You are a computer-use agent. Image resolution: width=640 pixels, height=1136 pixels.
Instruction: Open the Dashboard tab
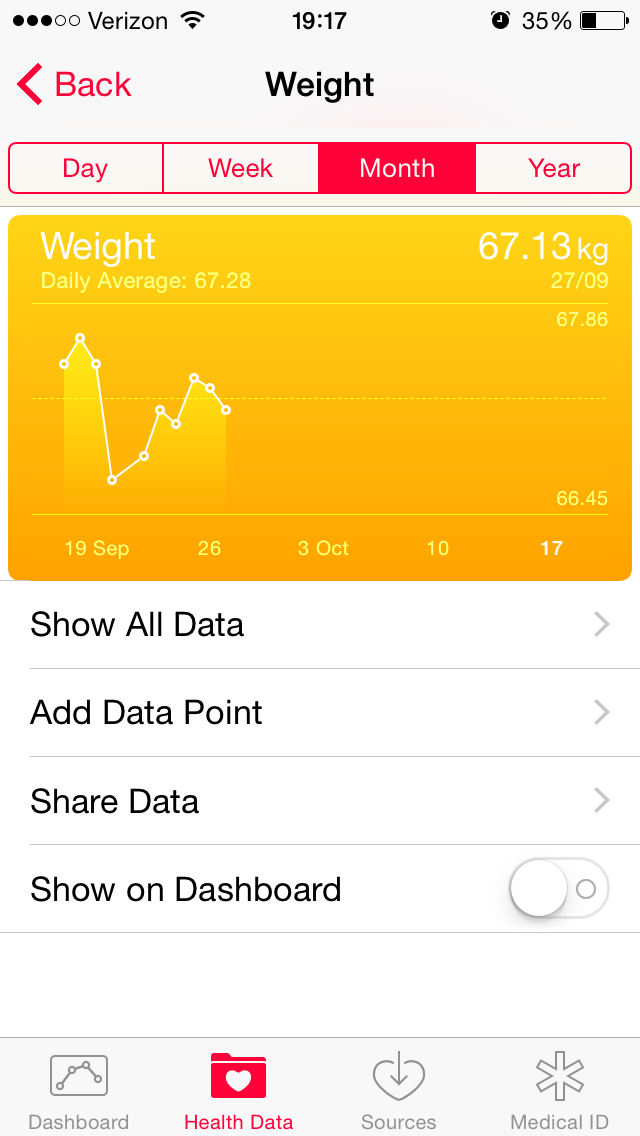coord(79,1090)
